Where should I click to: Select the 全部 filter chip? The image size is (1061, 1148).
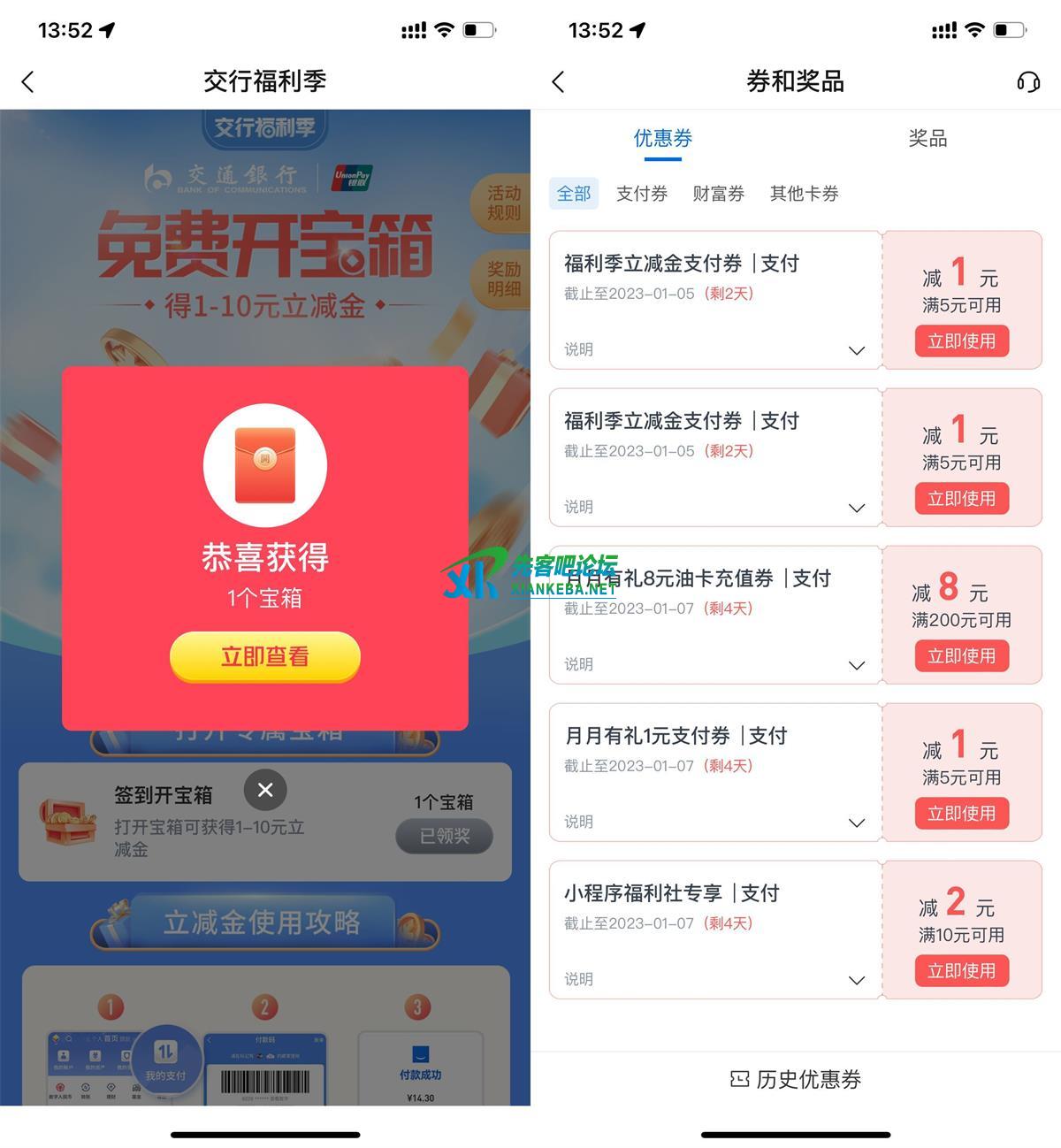point(574,194)
